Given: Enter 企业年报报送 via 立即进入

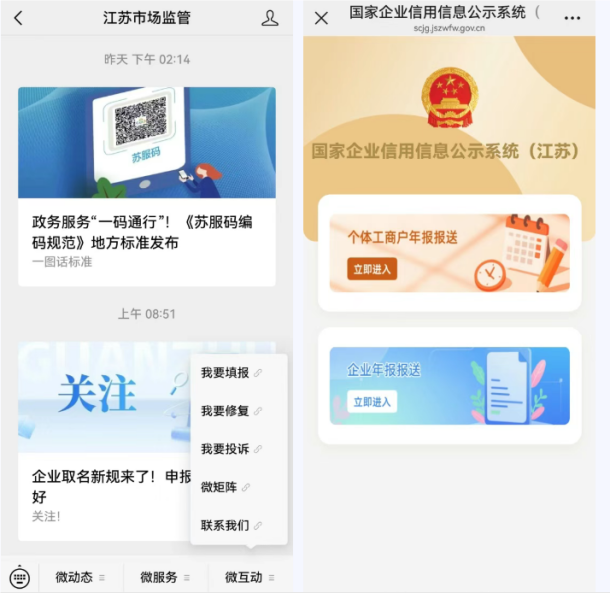Looking at the screenshot, I should pos(373,401).
